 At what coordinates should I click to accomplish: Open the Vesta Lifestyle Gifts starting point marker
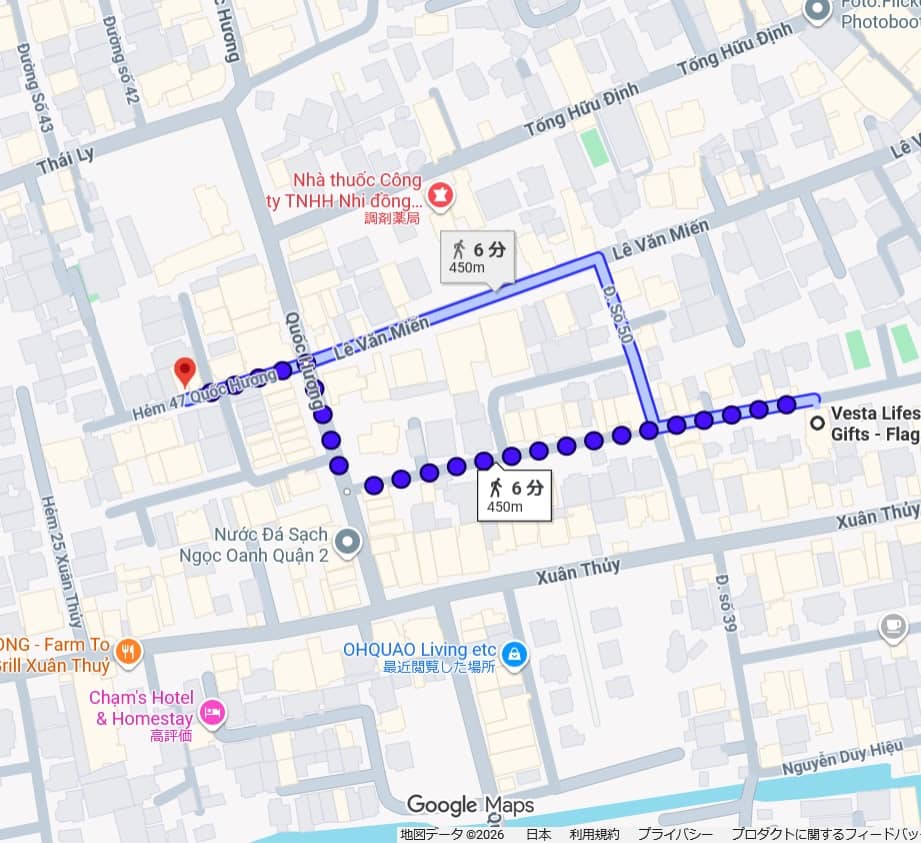click(818, 423)
